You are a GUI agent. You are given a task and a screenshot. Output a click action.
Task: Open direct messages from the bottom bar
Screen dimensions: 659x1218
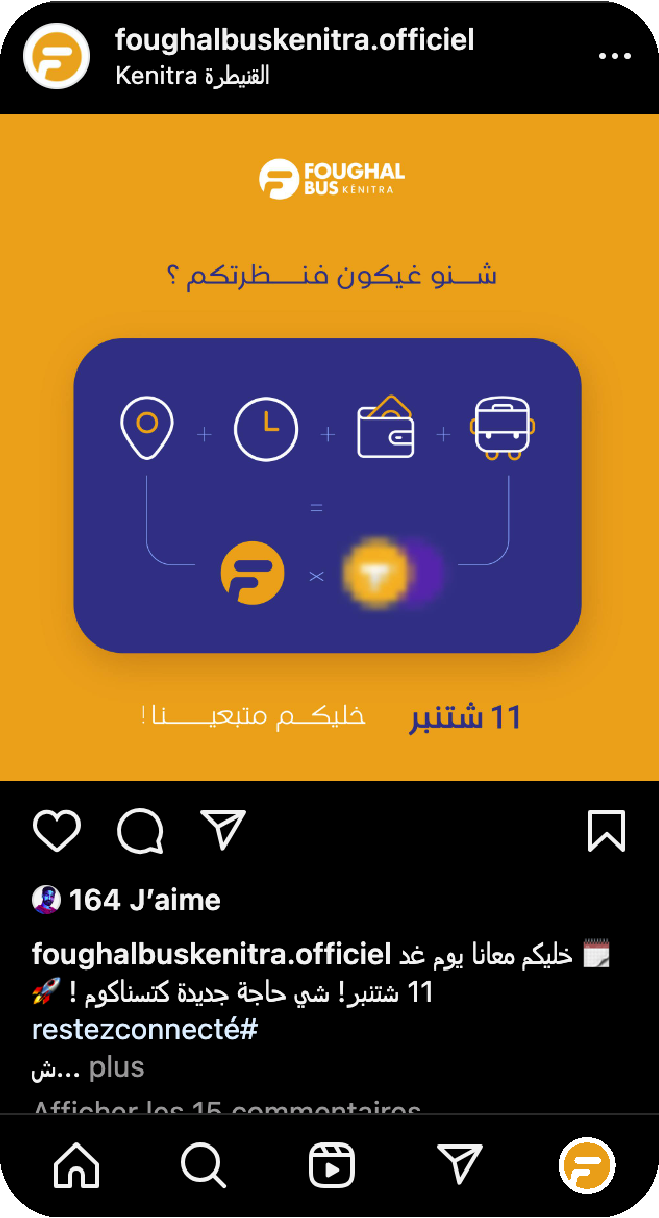tap(460, 1164)
